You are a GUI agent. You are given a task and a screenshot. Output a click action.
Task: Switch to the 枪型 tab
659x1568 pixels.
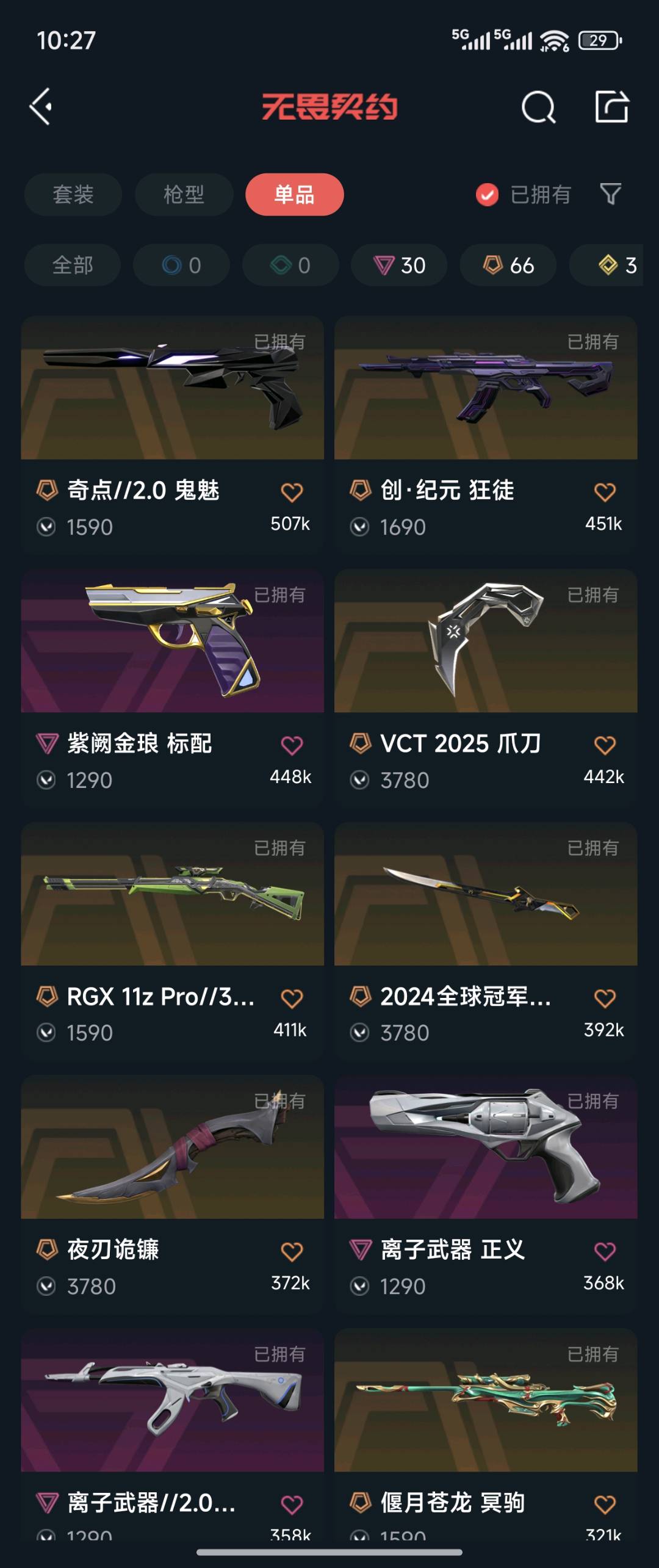[184, 195]
